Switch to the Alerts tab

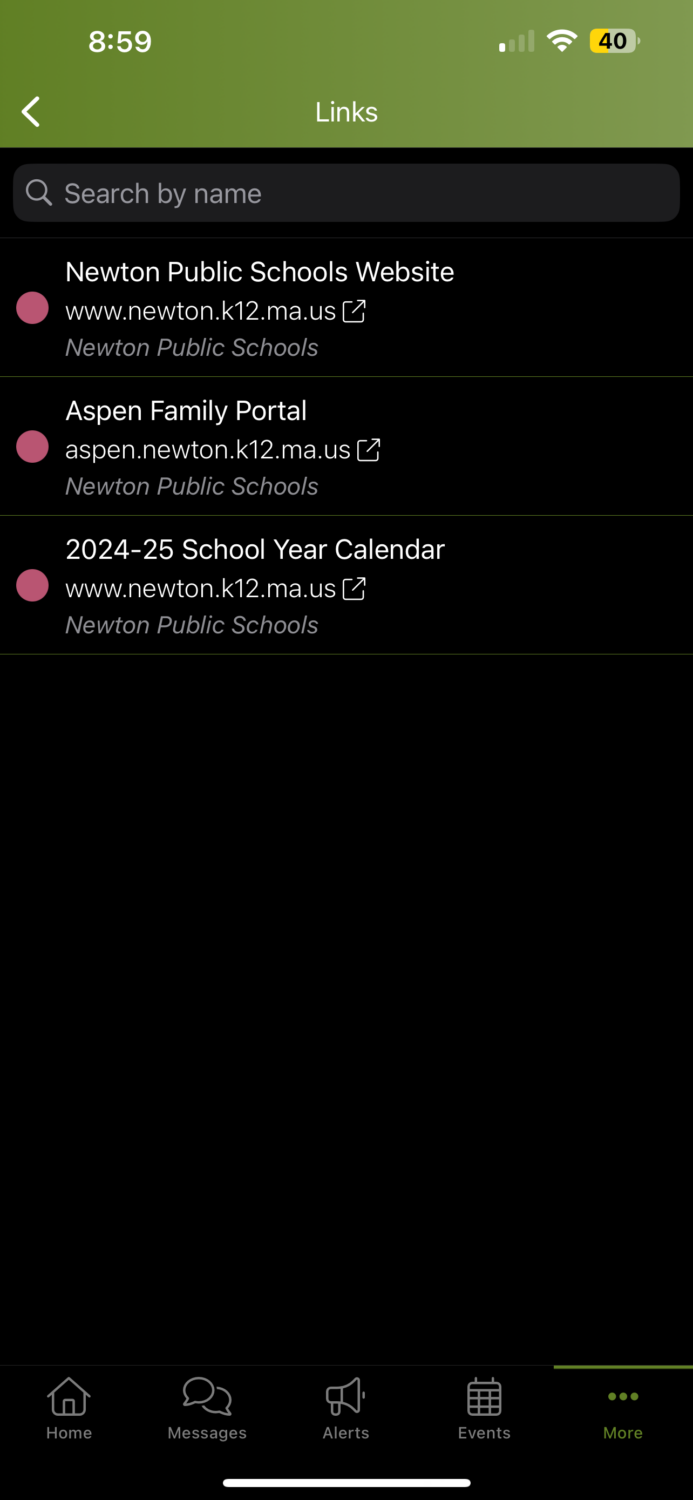[346, 1409]
